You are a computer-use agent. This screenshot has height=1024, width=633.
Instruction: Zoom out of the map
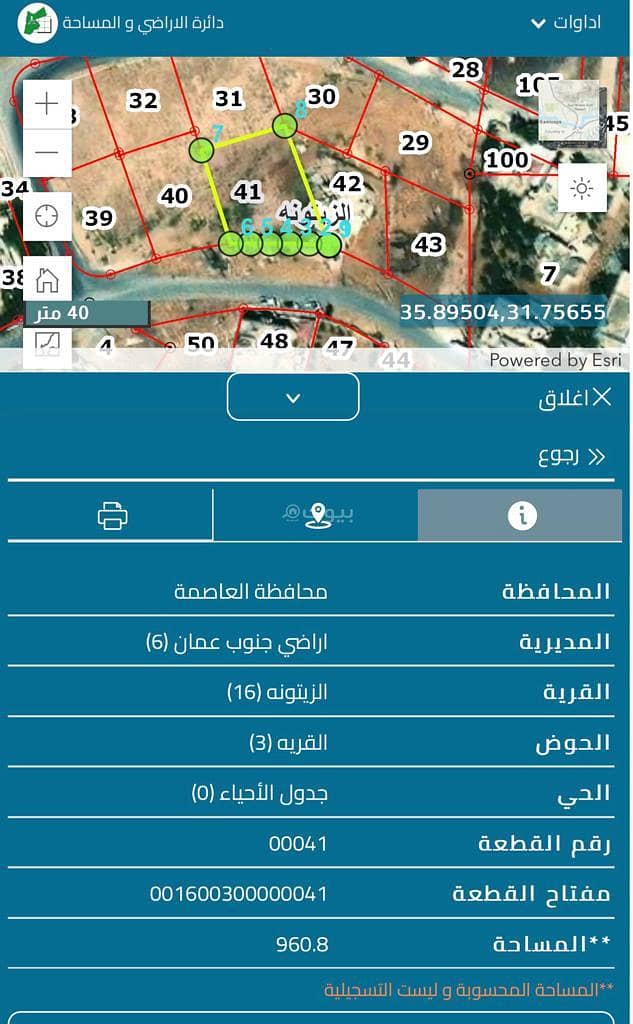coord(47,153)
